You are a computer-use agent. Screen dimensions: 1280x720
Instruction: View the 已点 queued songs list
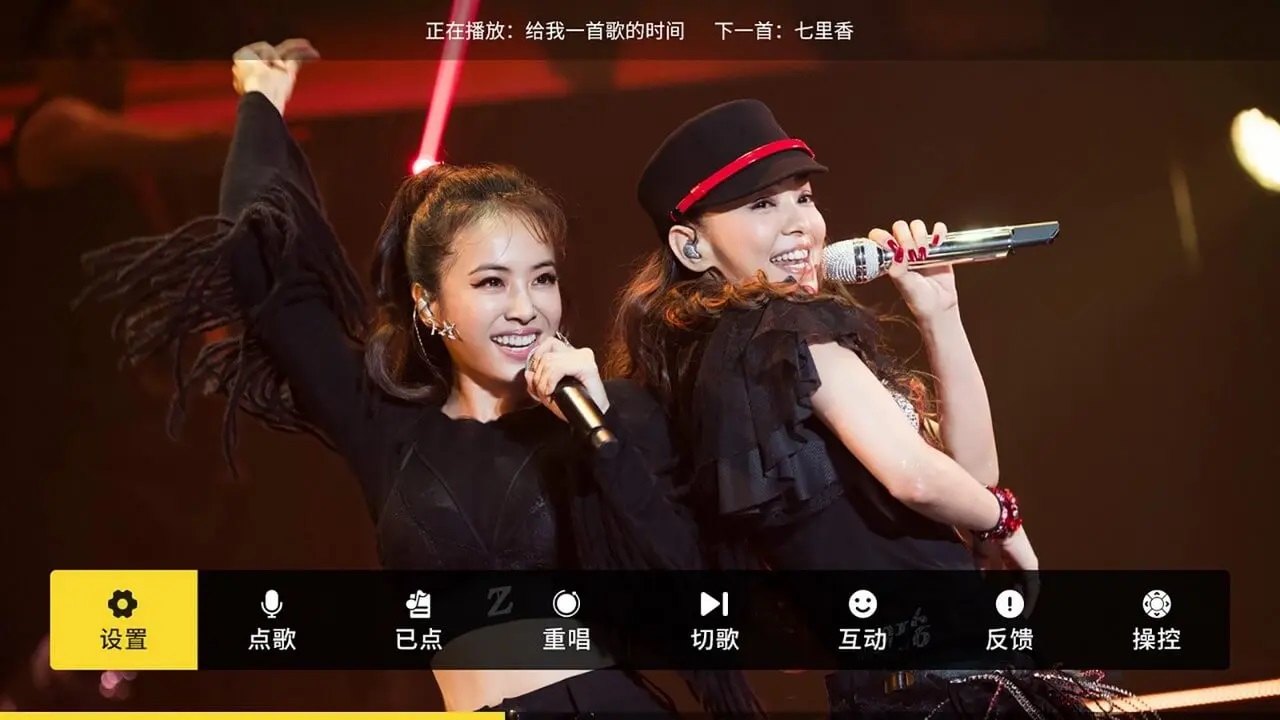pos(418,620)
